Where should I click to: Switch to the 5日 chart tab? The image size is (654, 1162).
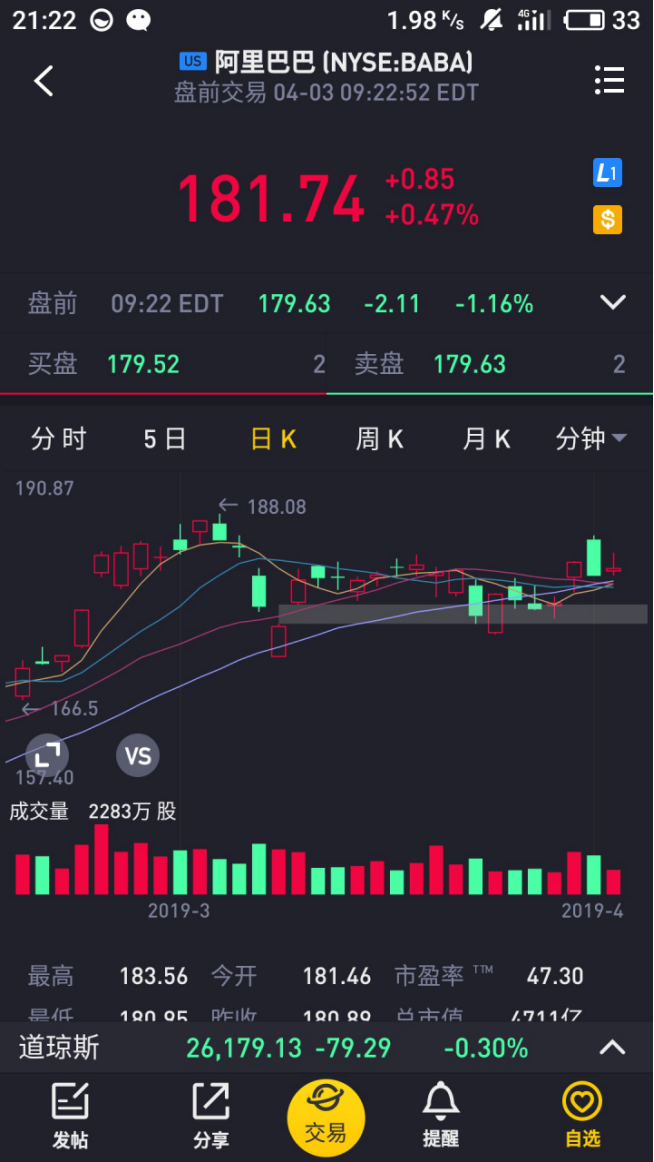(165, 439)
